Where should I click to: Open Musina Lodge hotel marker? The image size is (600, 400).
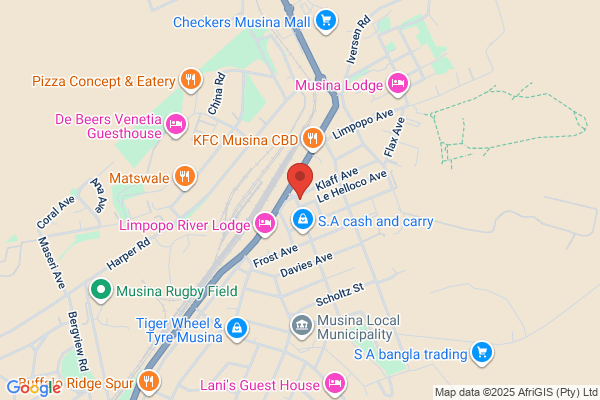(397, 84)
